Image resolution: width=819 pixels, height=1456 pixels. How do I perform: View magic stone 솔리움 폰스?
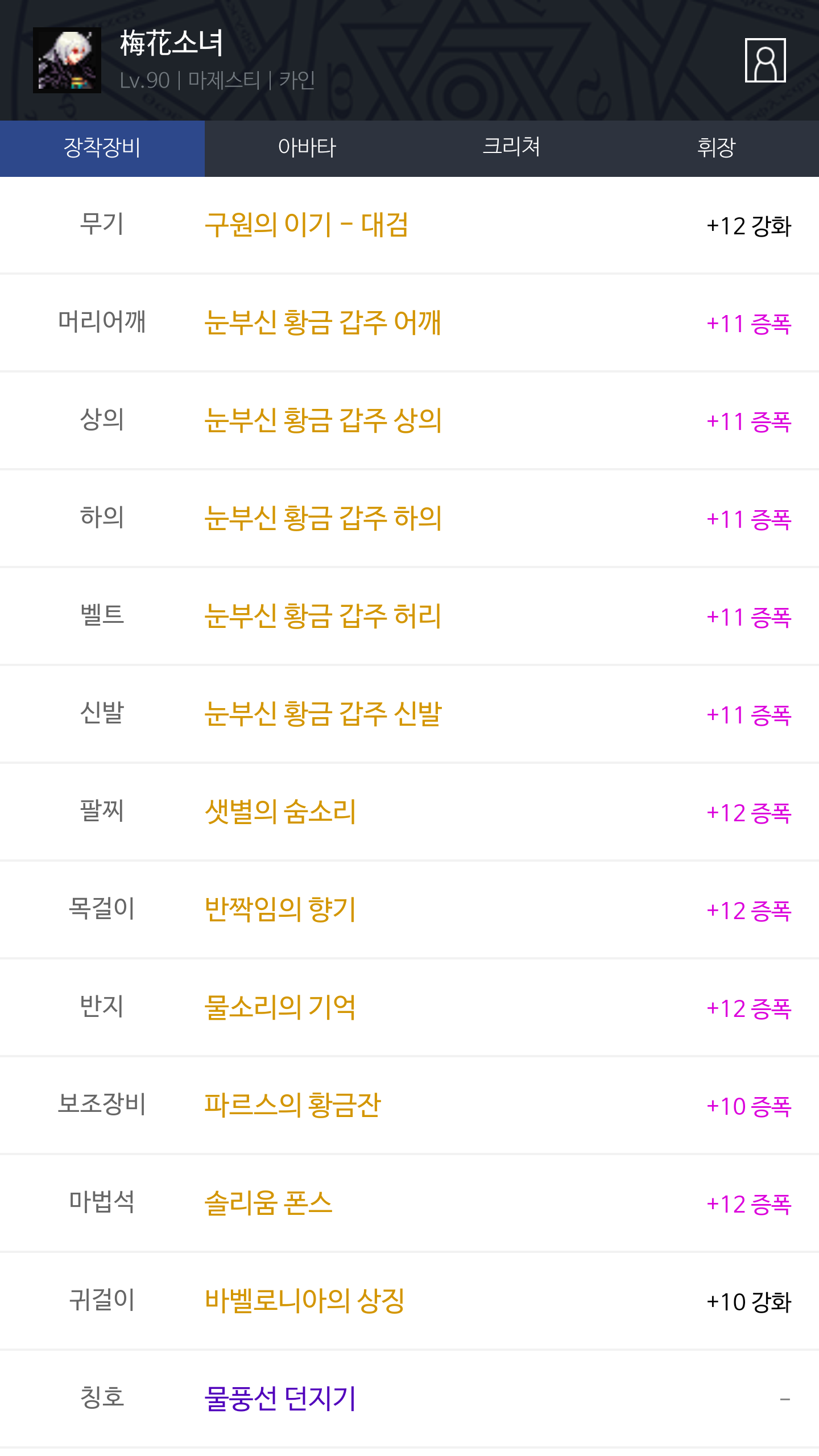click(x=268, y=1203)
